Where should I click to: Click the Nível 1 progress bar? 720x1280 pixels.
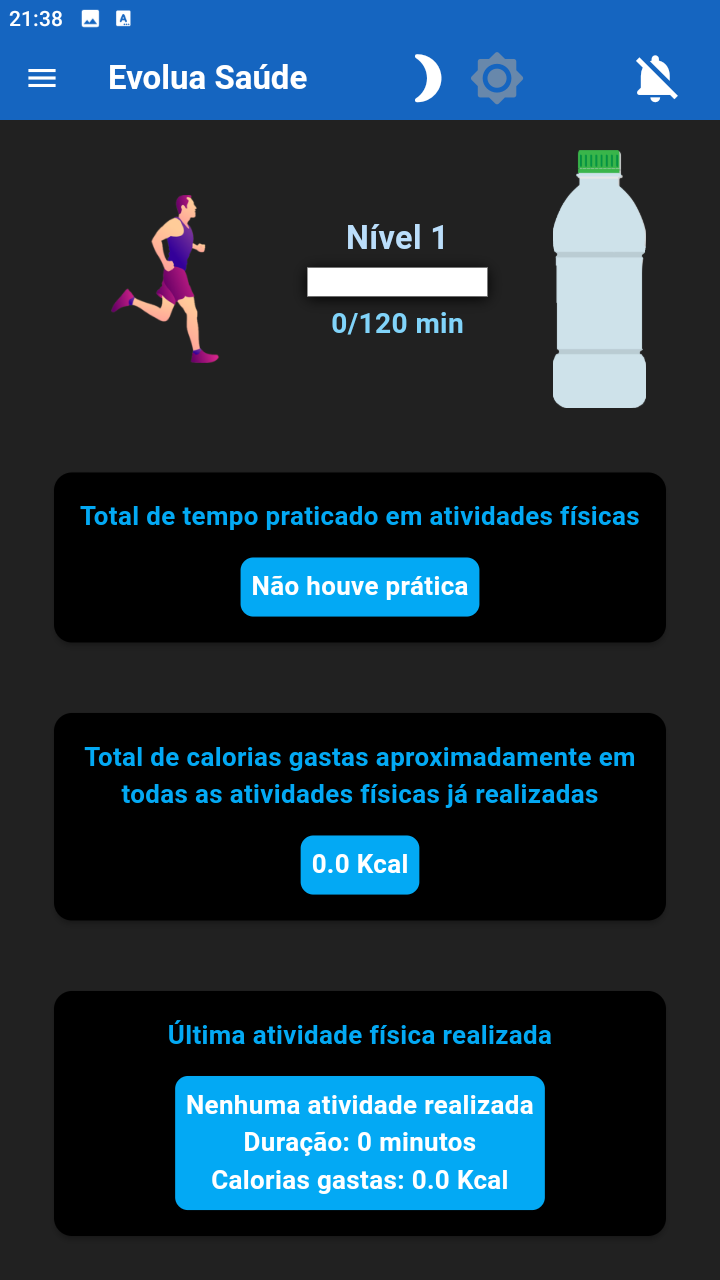coord(397,282)
